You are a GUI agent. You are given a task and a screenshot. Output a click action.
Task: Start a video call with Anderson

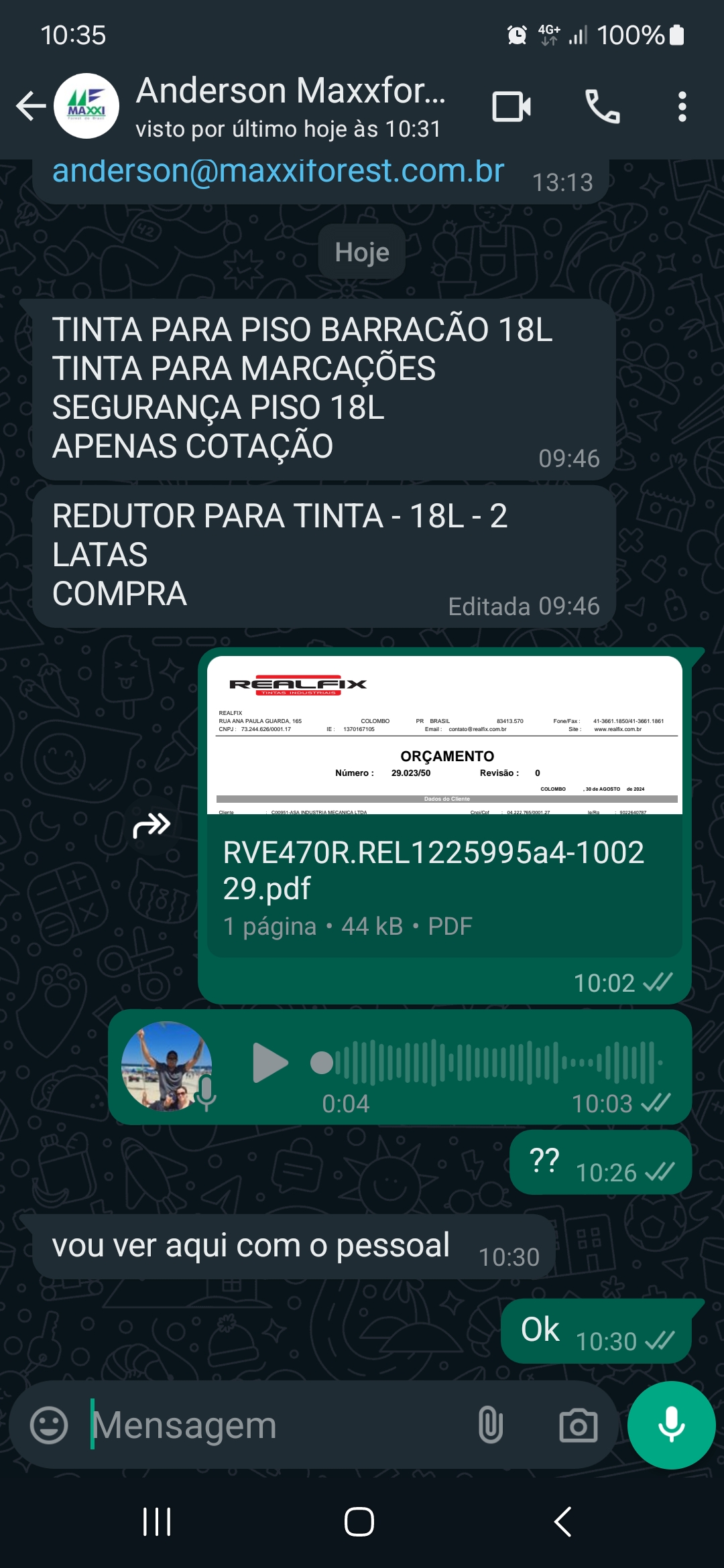tap(511, 107)
